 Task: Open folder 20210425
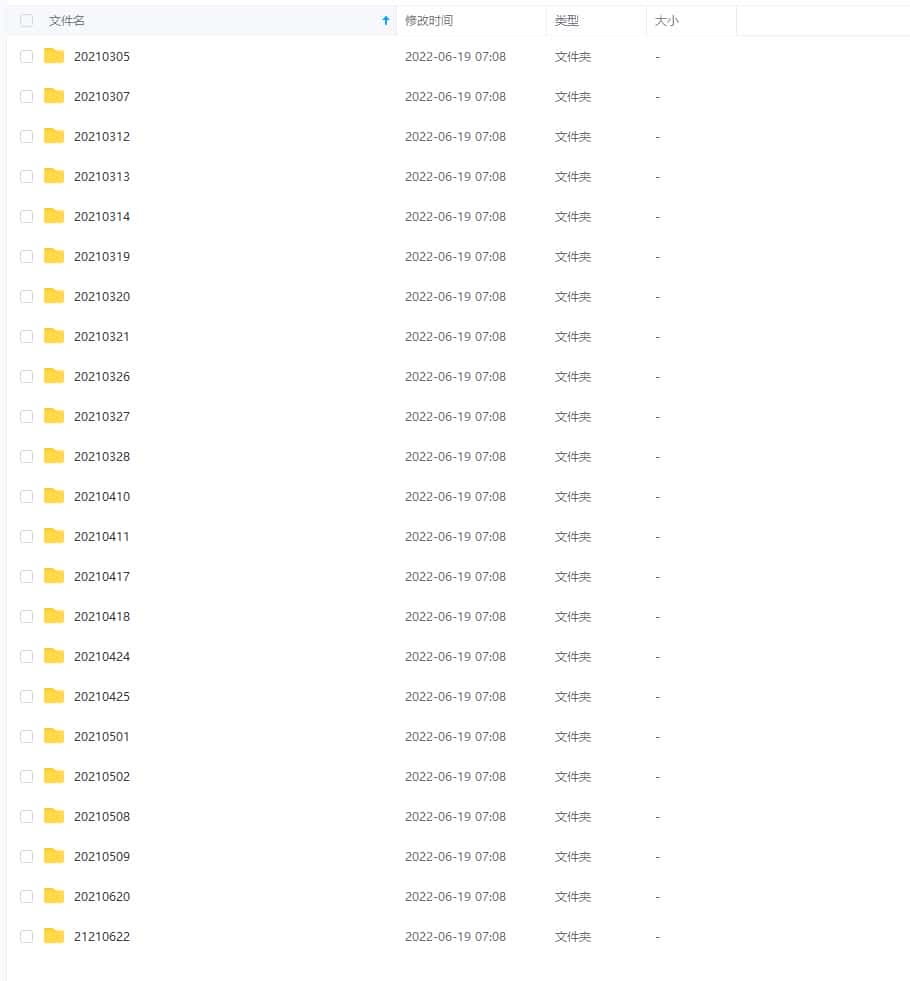[101, 697]
